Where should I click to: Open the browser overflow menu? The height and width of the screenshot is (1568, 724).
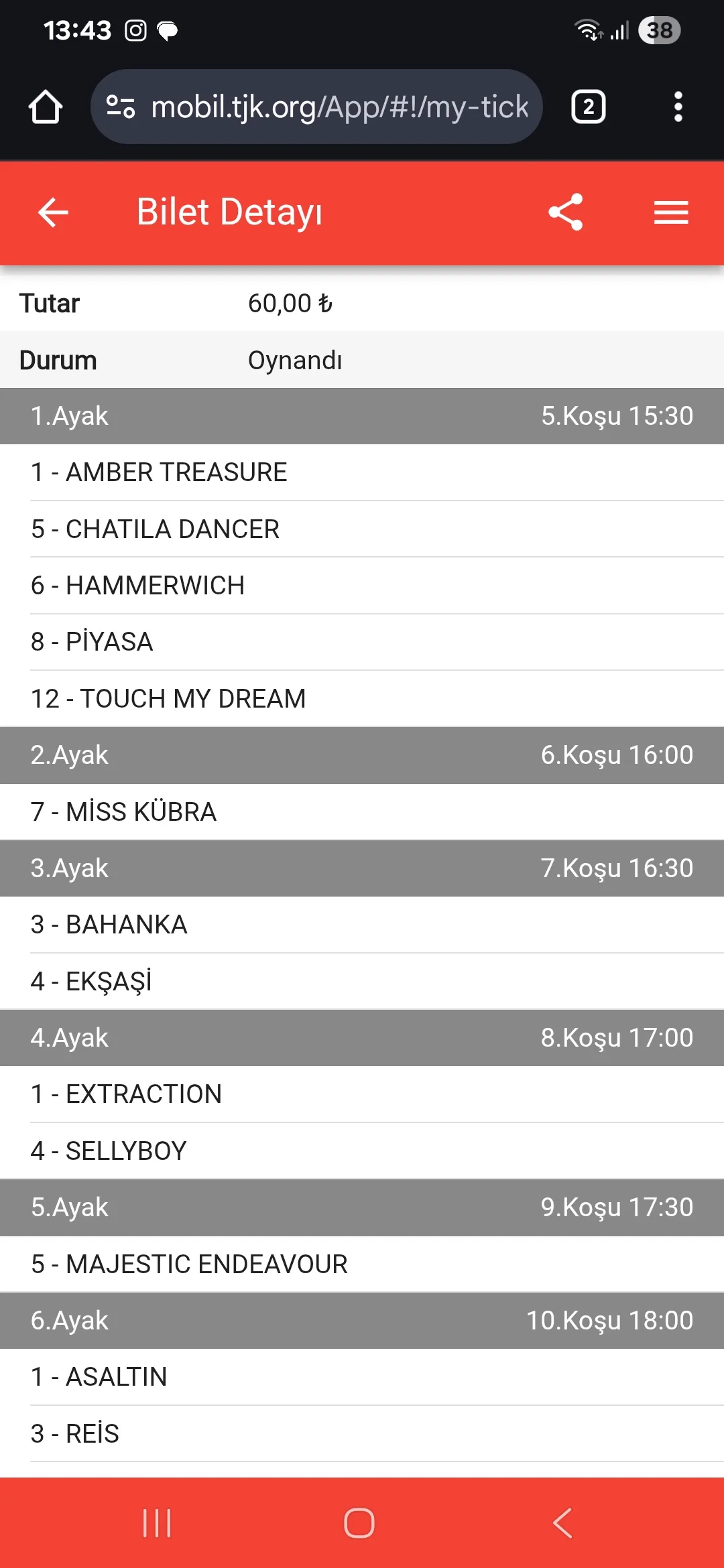(x=678, y=107)
